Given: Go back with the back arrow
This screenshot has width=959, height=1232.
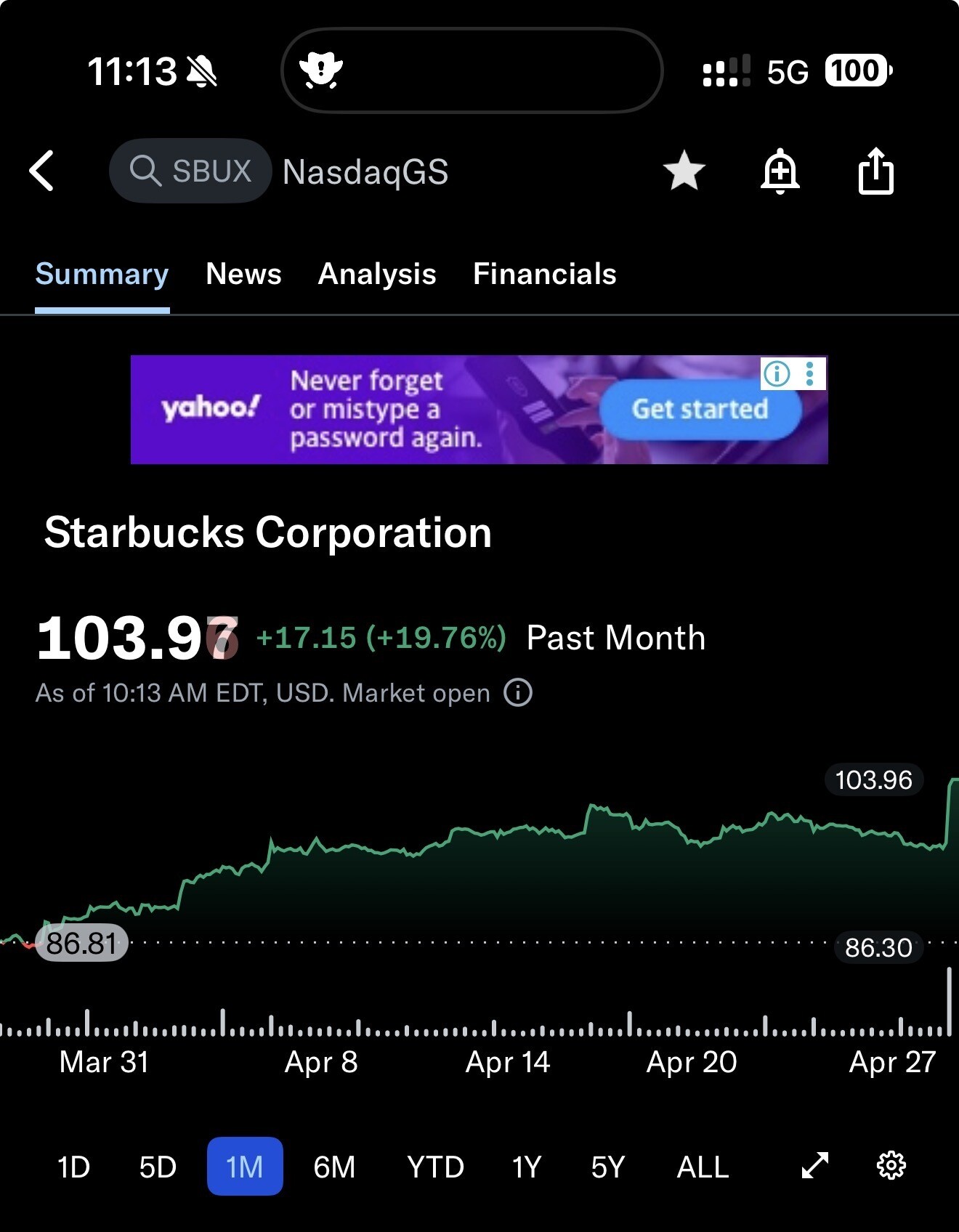Looking at the screenshot, I should (x=41, y=171).
